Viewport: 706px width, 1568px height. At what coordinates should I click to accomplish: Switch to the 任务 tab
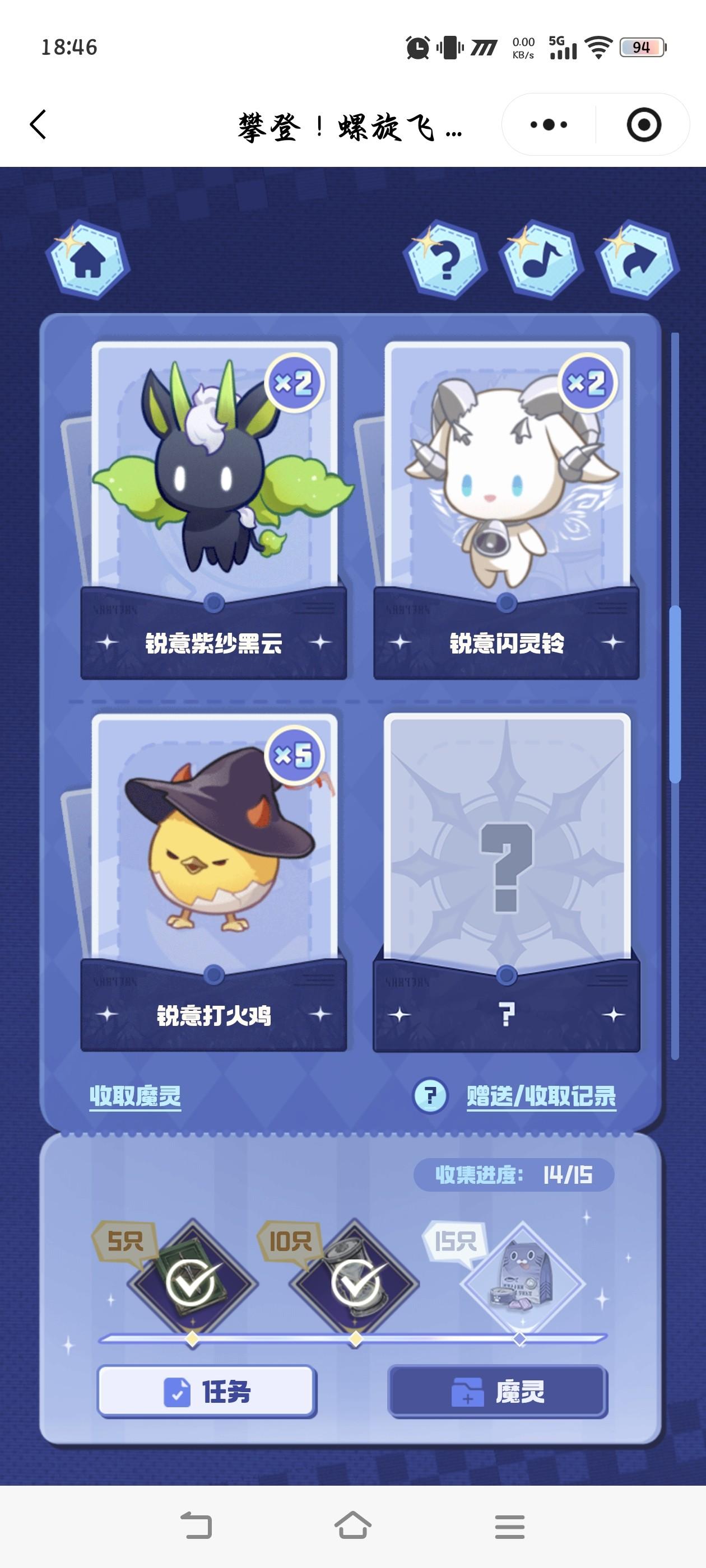click(x=207, y=1392)
